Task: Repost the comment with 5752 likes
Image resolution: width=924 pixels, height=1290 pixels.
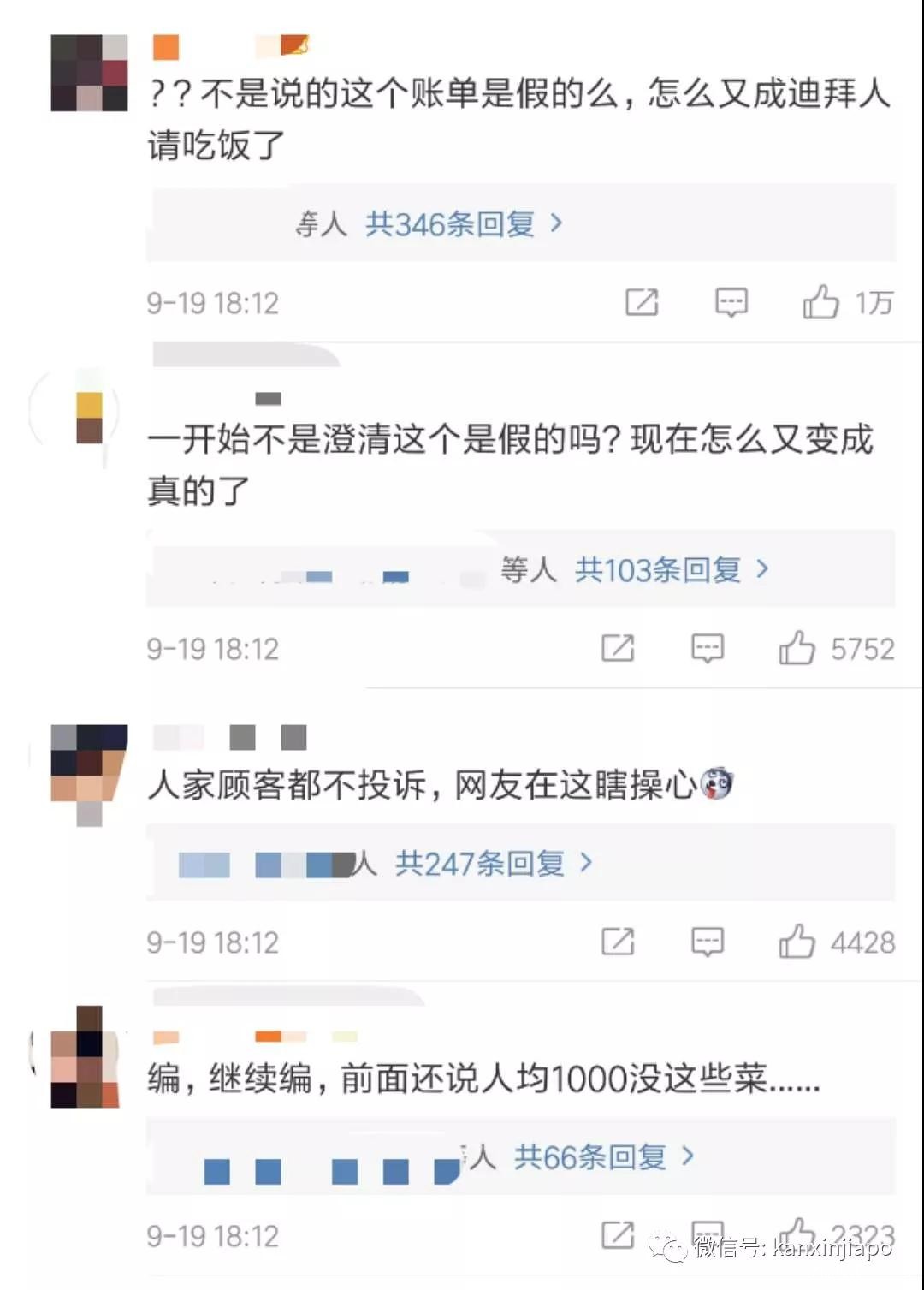Action: tap(618, 649)
